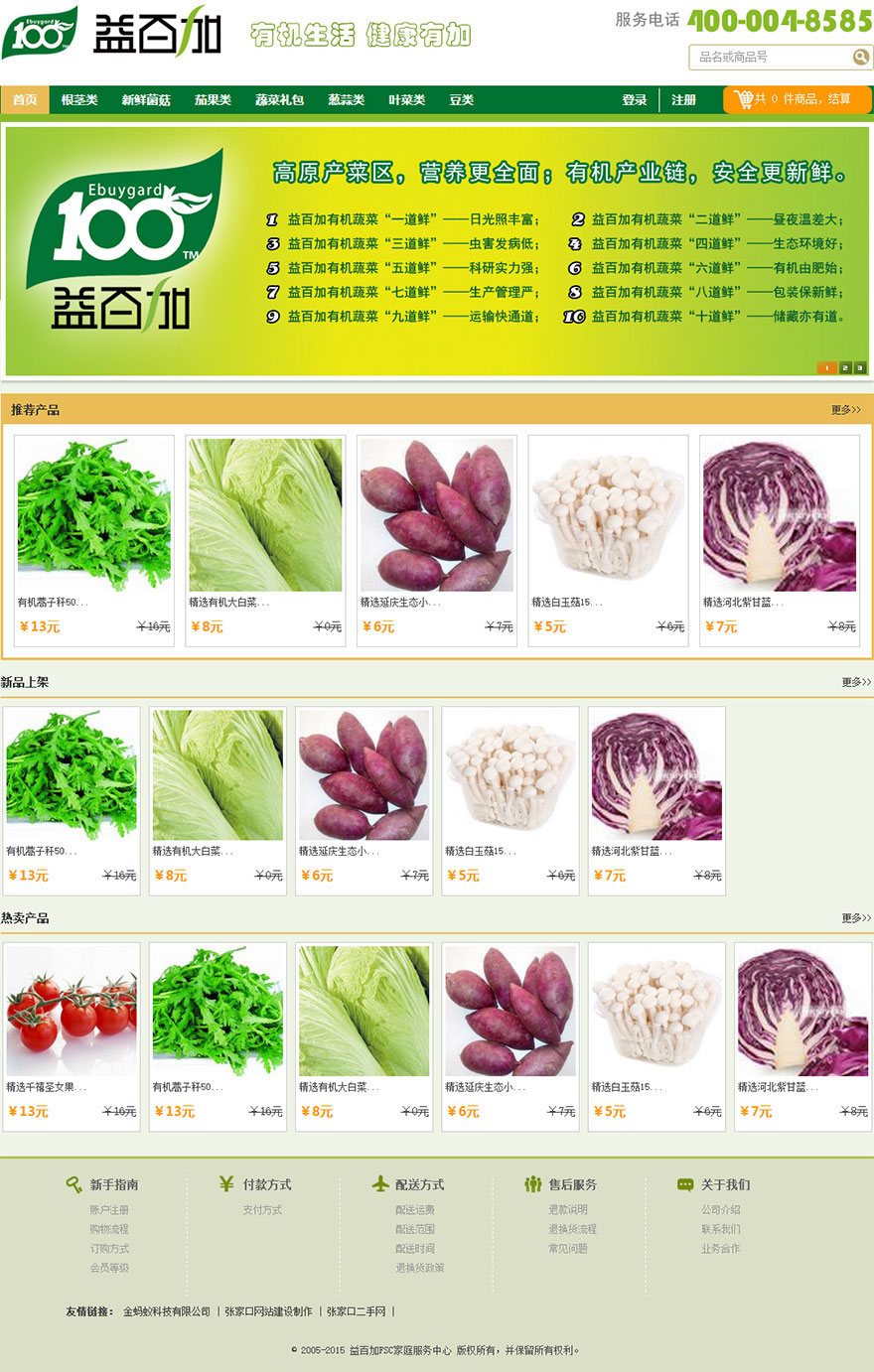
Task: Open the 新鲜菌菇 category
Action: click(146, 100)
